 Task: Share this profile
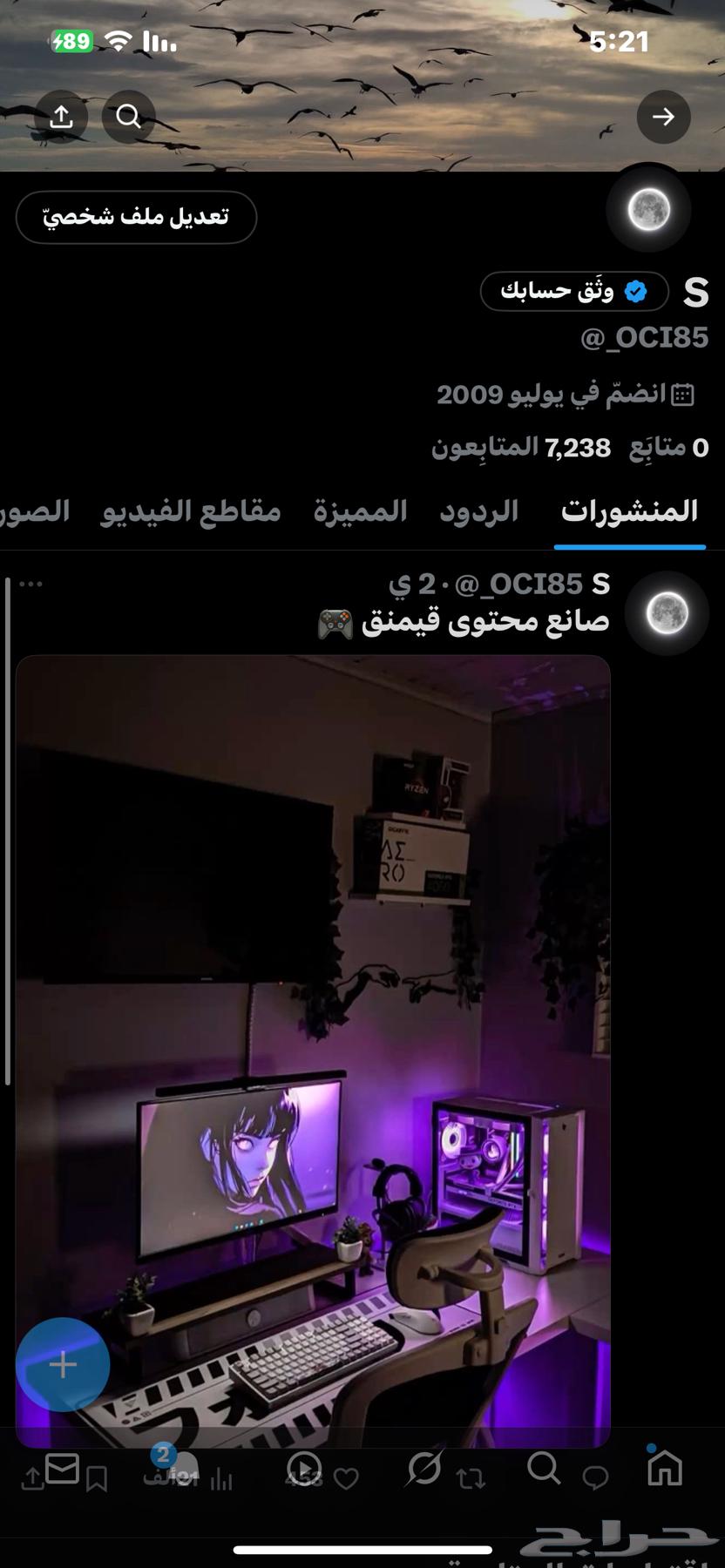[x=61, y=117]
